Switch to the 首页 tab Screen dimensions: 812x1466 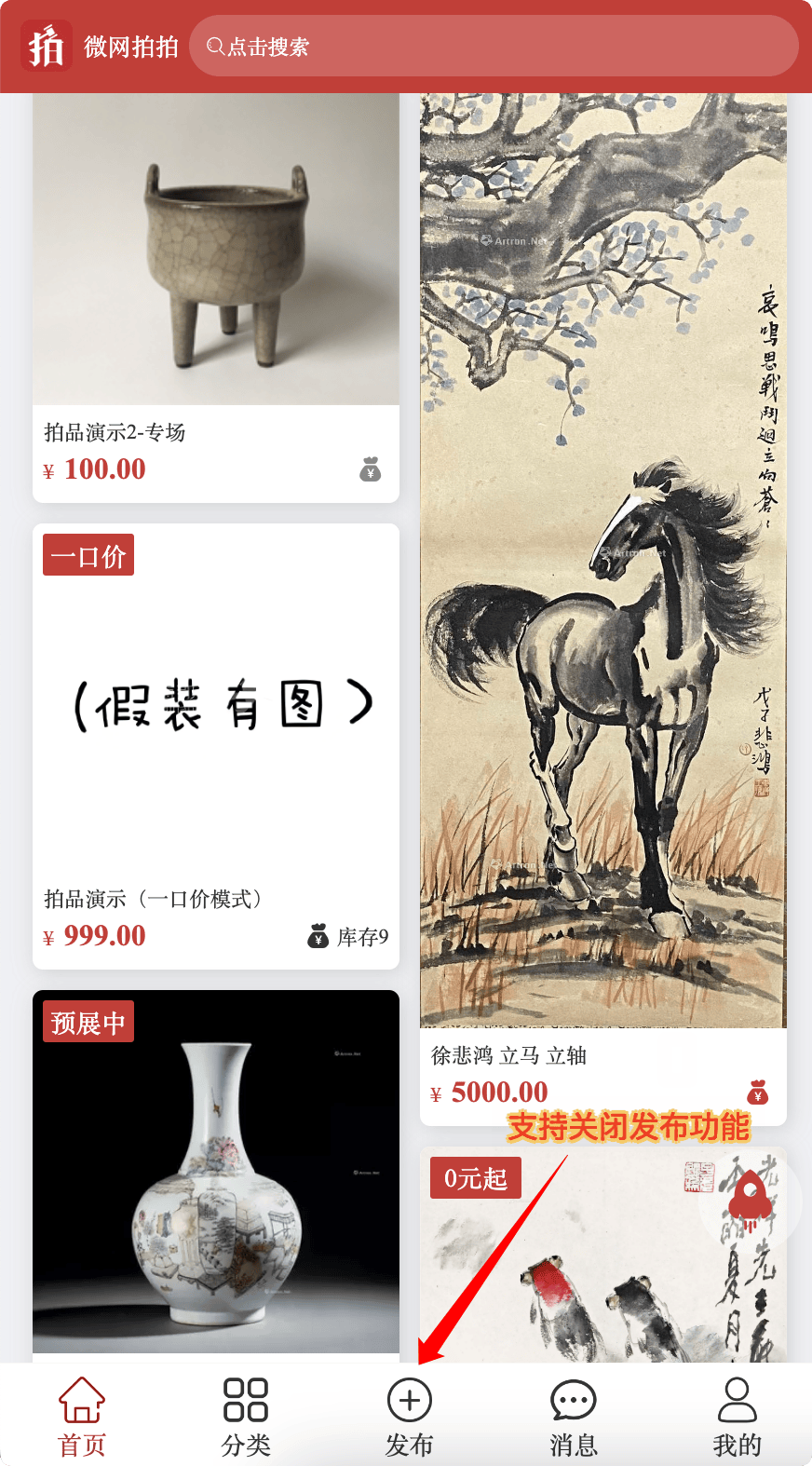[x=82, y=1417]
